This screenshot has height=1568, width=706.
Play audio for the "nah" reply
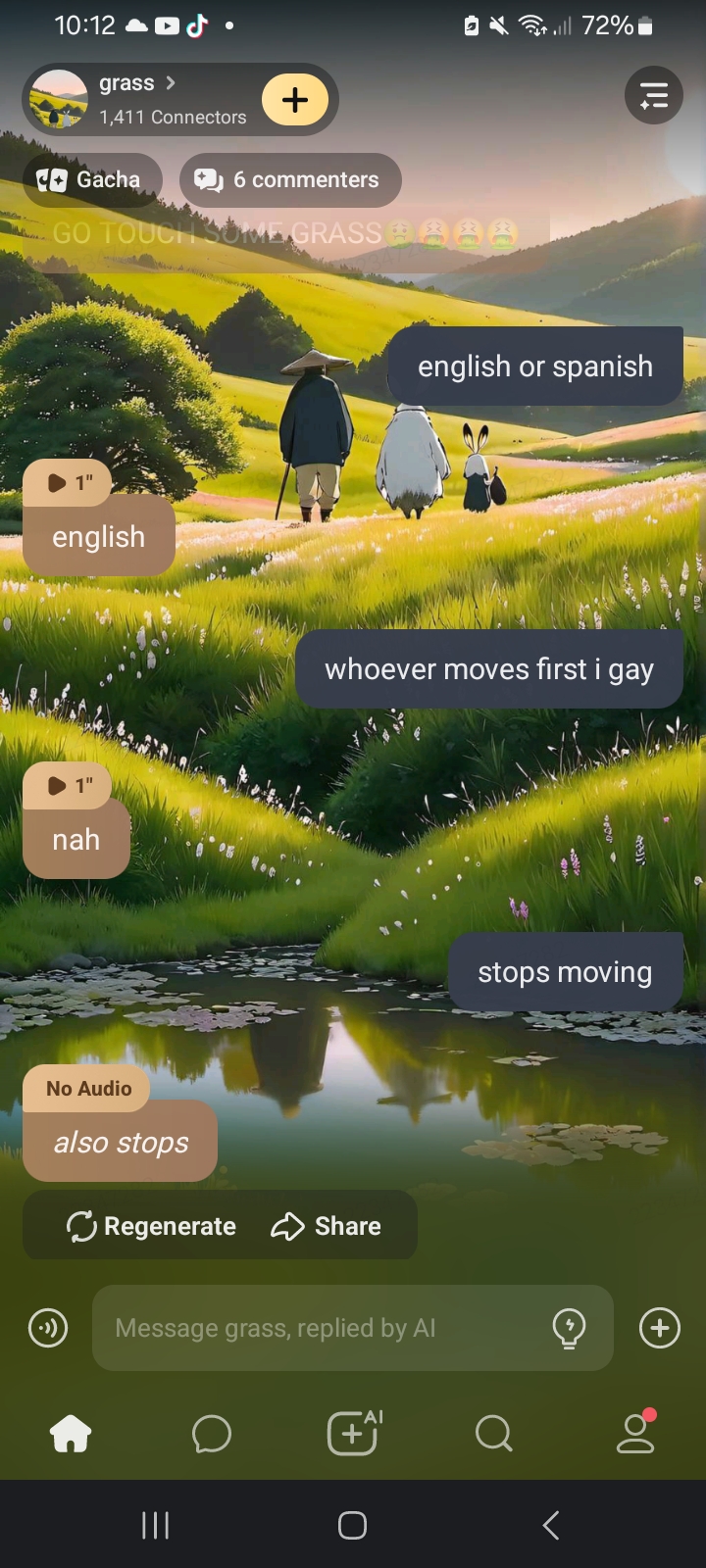[68, 785]
